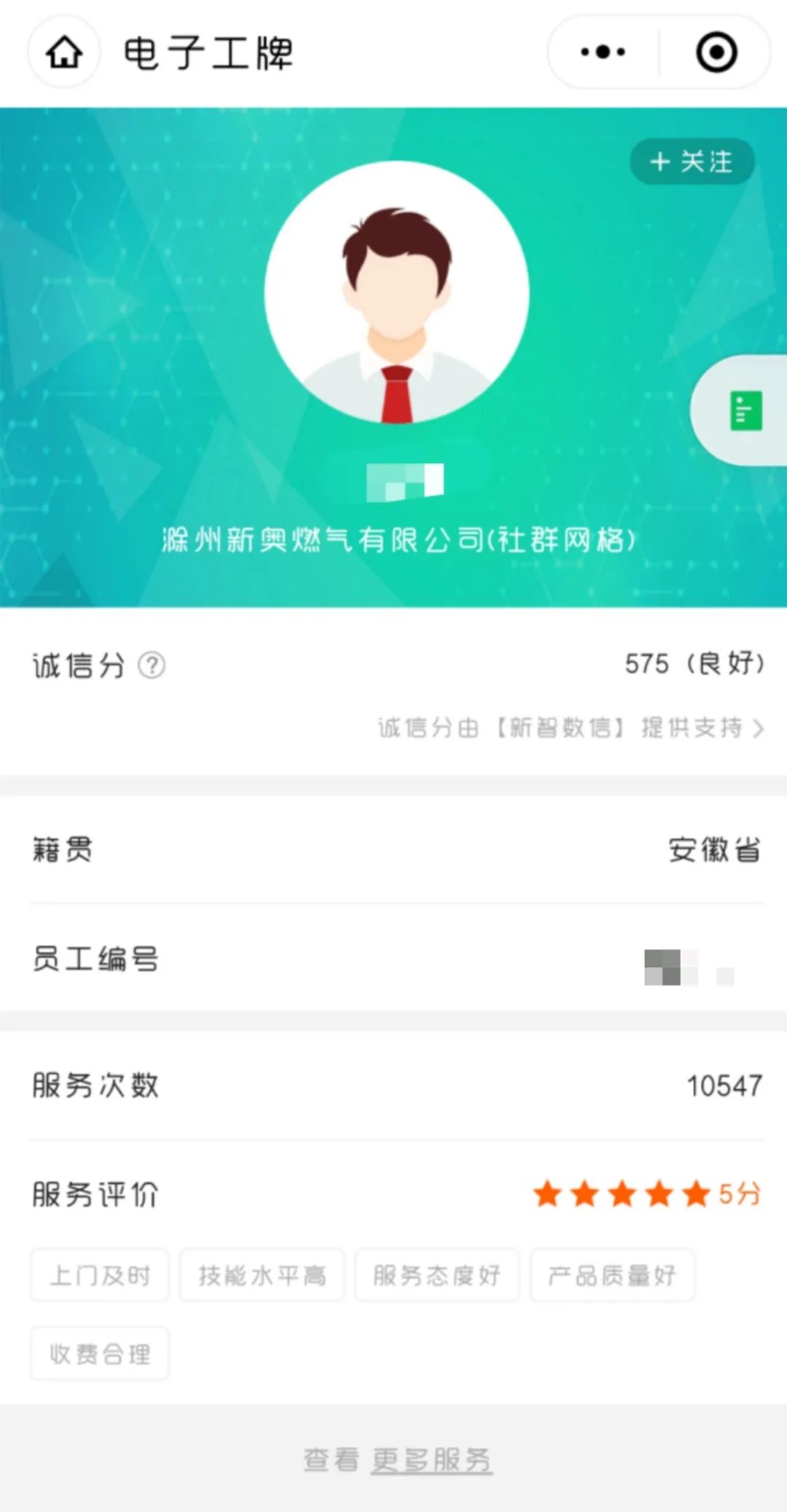787x1512 pixels.
Task: Click the home icon in the top bar
Action: 63,54
